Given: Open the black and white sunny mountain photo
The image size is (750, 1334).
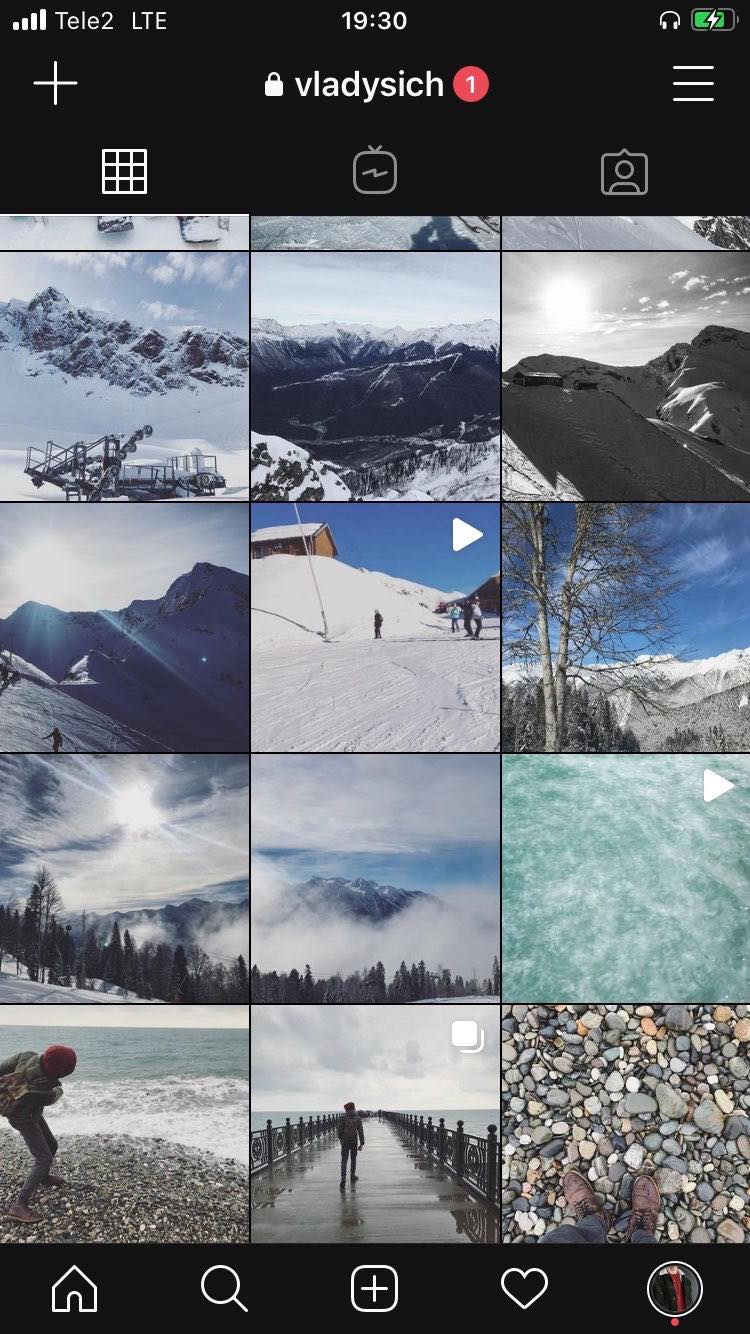Looking at the screenshot, I should coord(626,376).
